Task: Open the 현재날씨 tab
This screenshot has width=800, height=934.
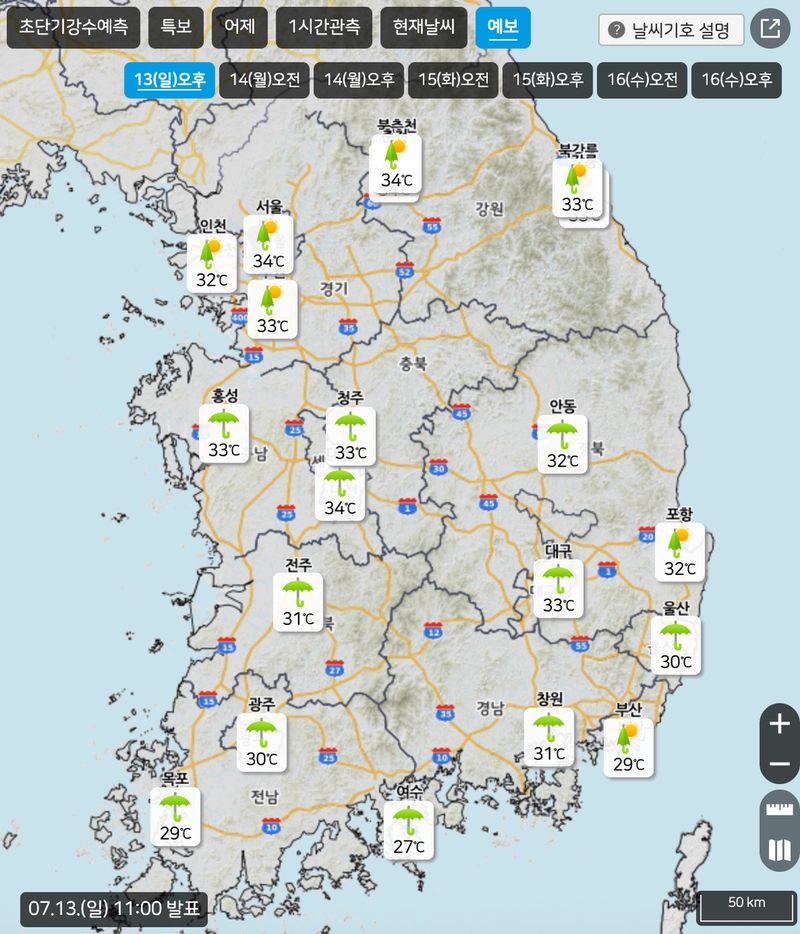Action: click(x=424, y=28)
